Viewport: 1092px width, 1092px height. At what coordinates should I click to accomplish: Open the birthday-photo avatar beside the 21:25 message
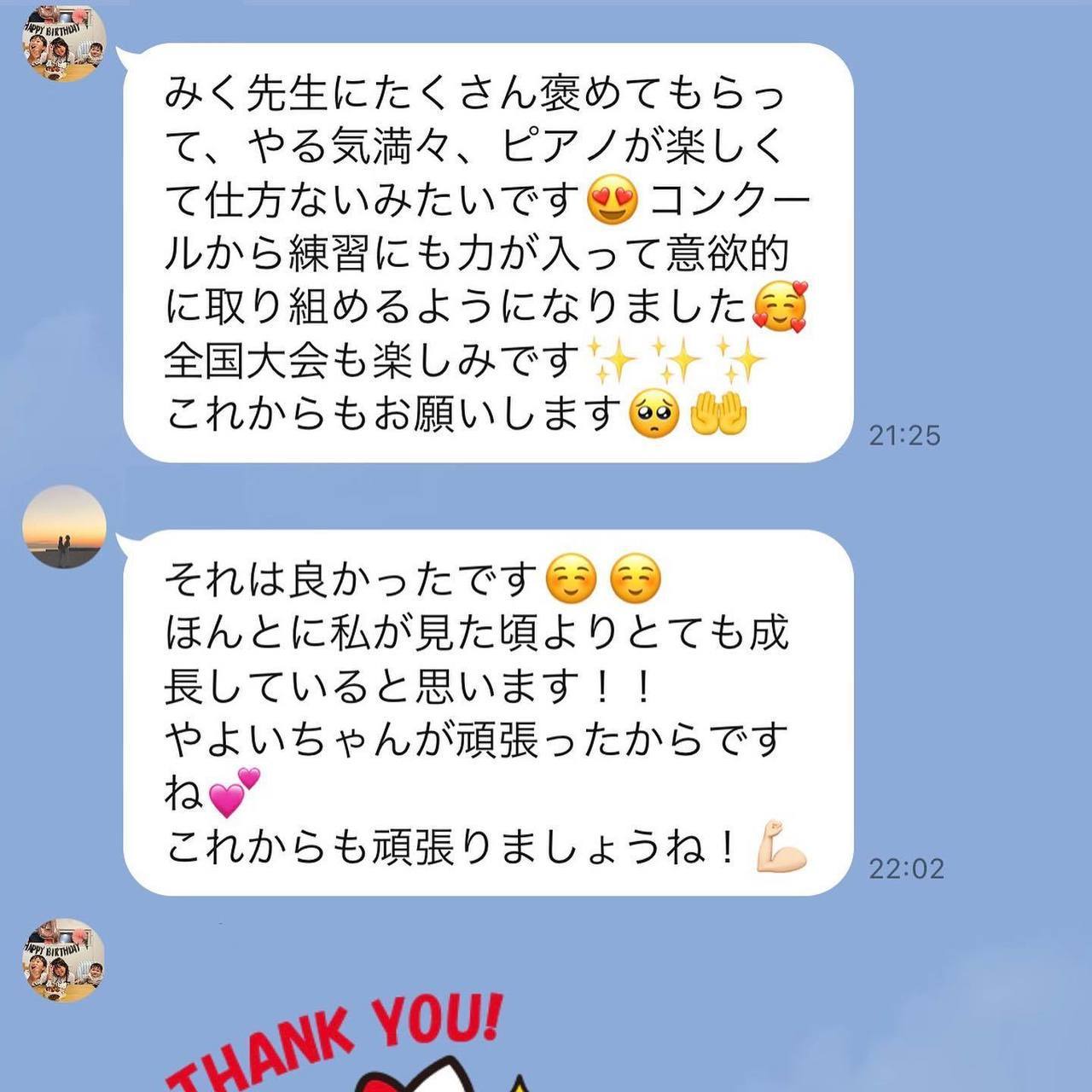tap(64, 43)
